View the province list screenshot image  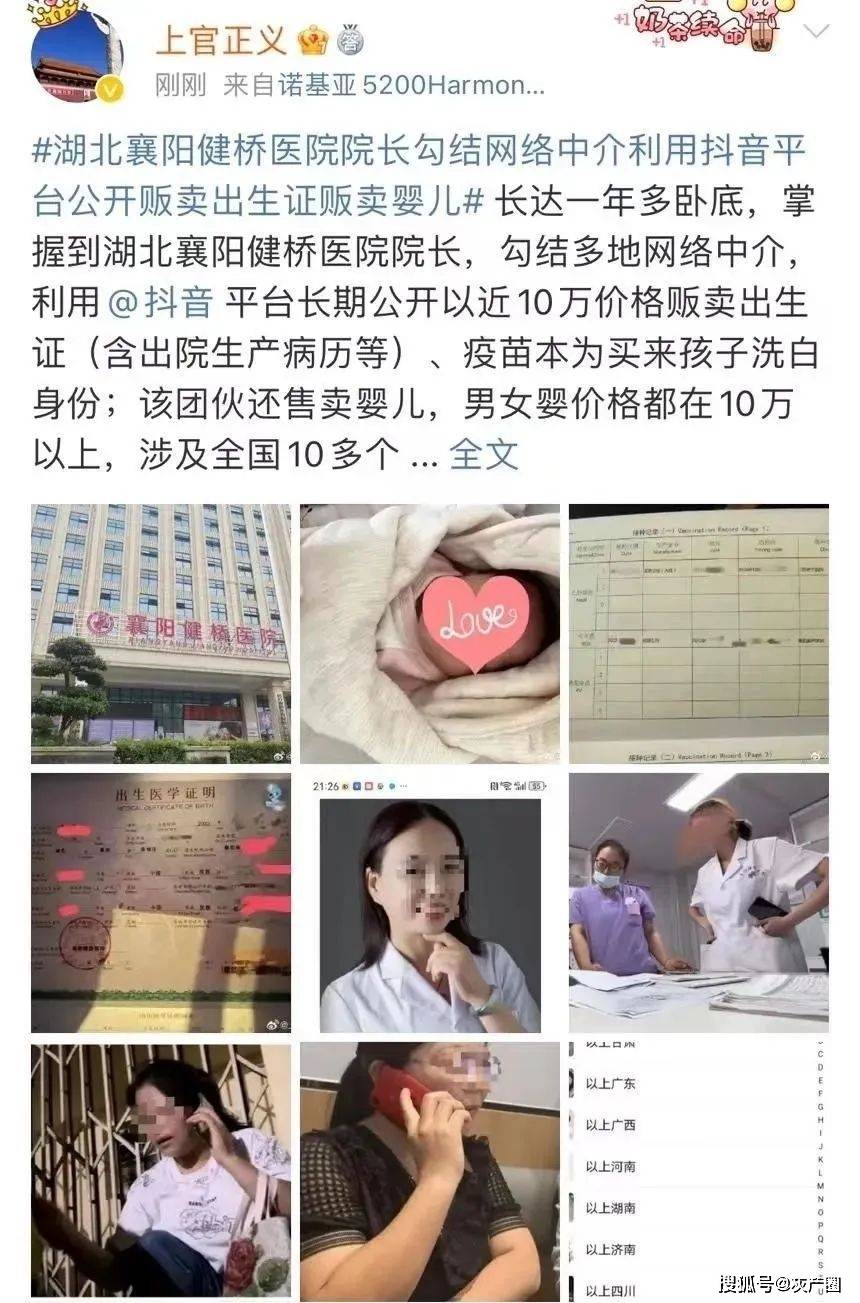699,1170
